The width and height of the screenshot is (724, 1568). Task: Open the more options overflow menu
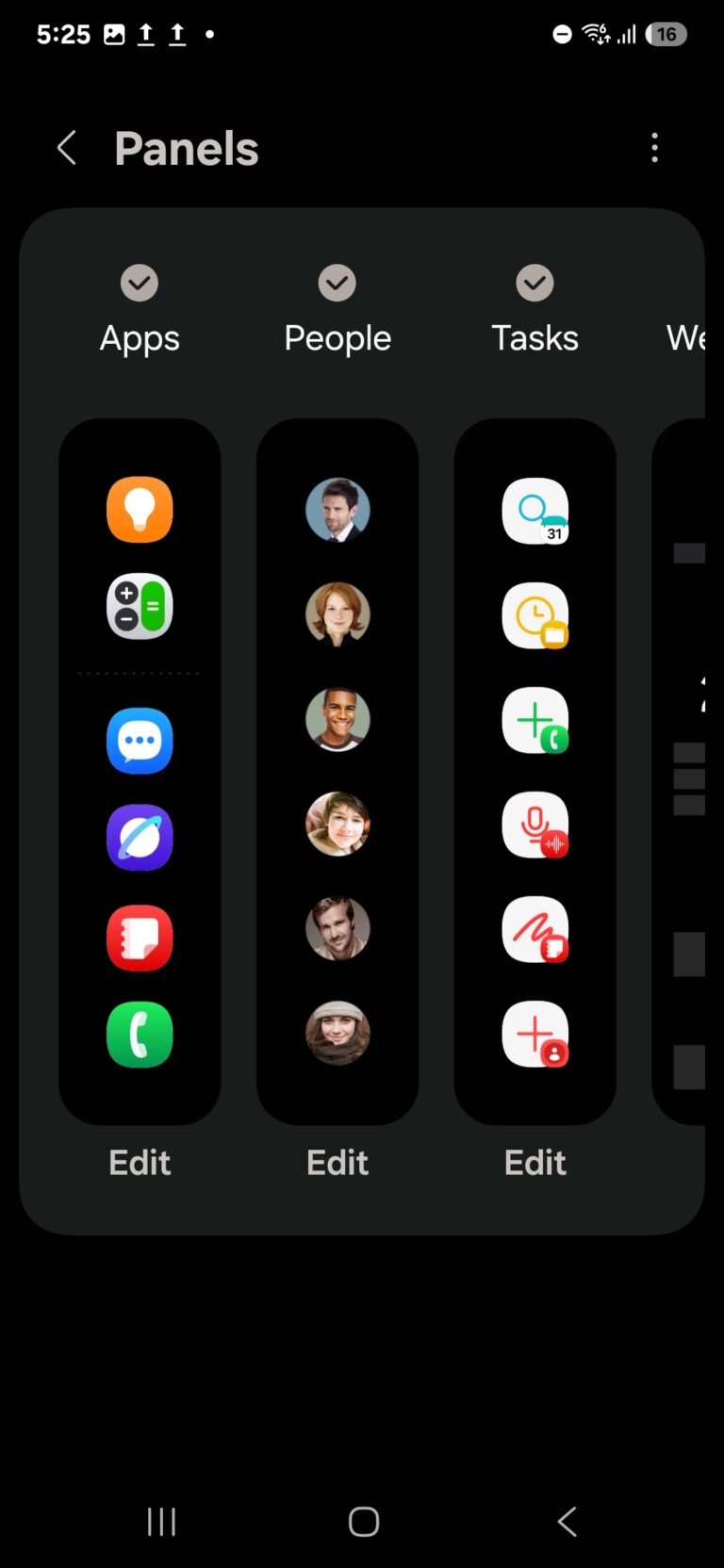click(x=654, y=148)
